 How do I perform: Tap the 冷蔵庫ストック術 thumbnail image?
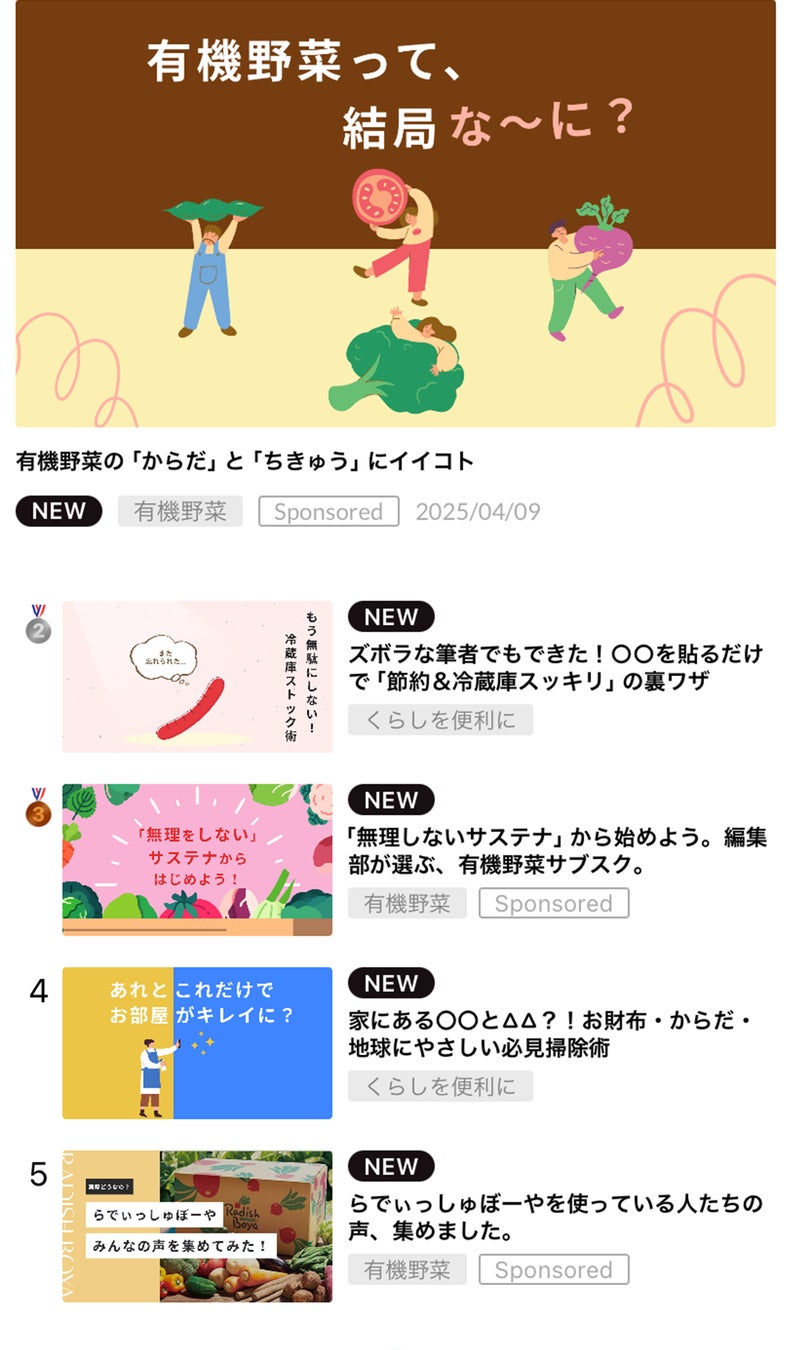[197, 676]
